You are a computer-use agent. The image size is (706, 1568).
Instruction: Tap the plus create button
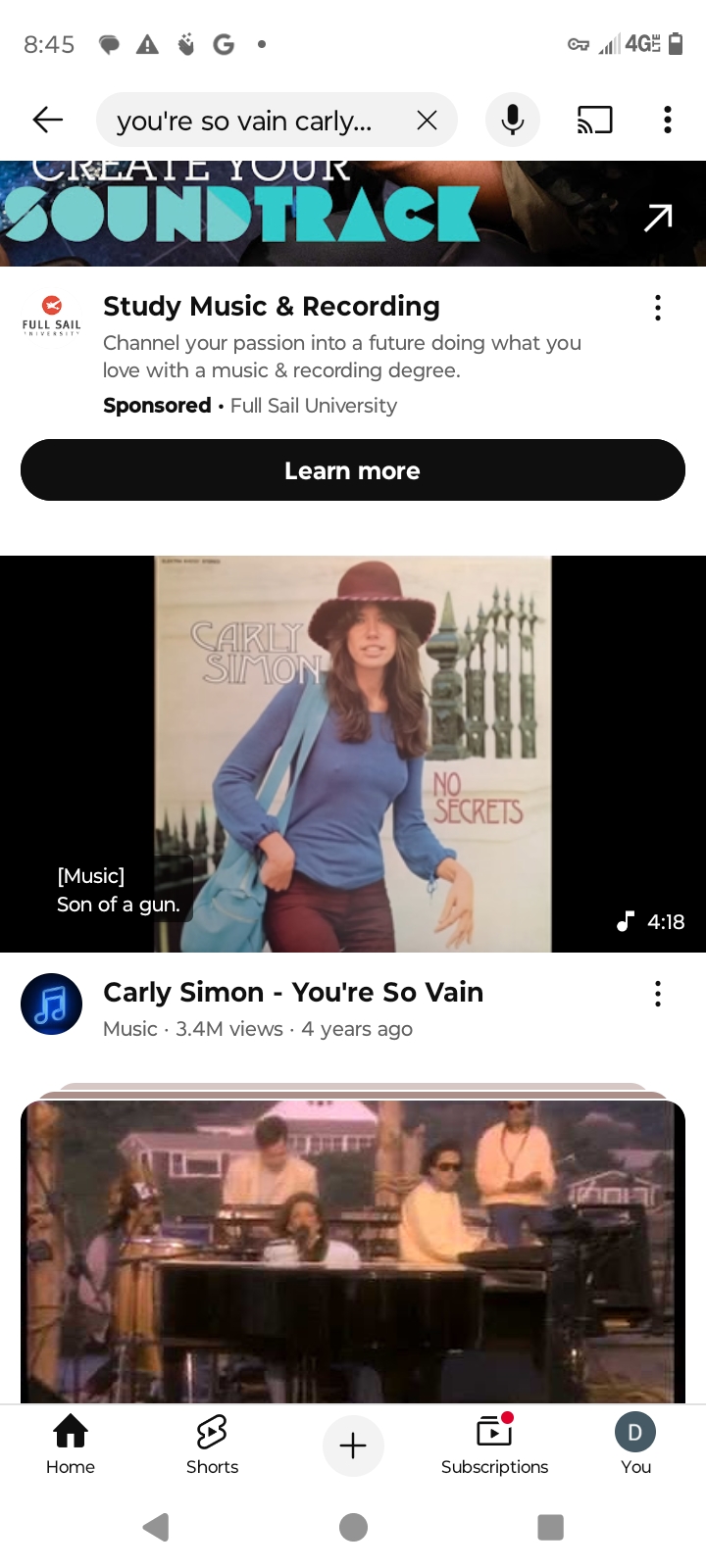[353, 1445]
